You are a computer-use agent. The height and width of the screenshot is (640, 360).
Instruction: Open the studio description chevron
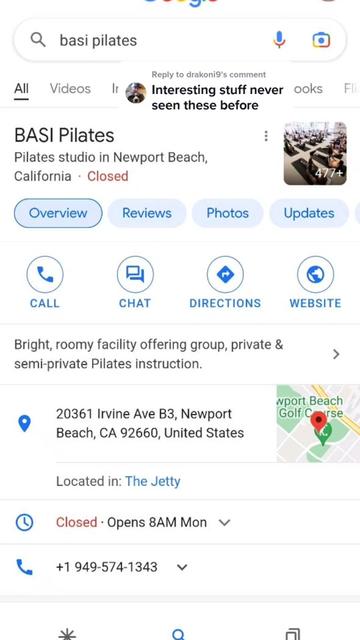click(x=336, y=354)
